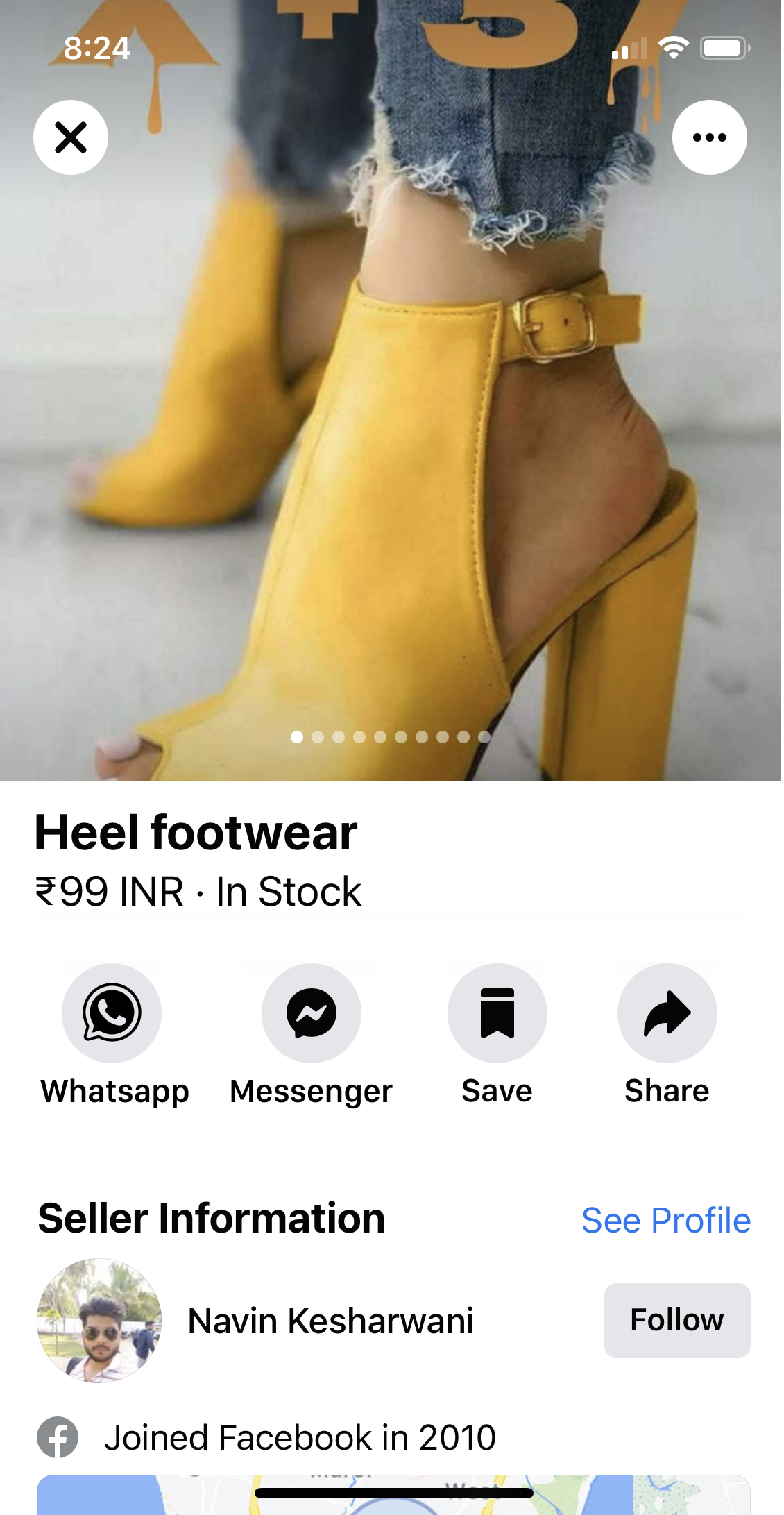Open the See Profile link
Image resolution: width=784 pixels, height=1515 pixels.
pyautogui.click(x=666, y=1220)
